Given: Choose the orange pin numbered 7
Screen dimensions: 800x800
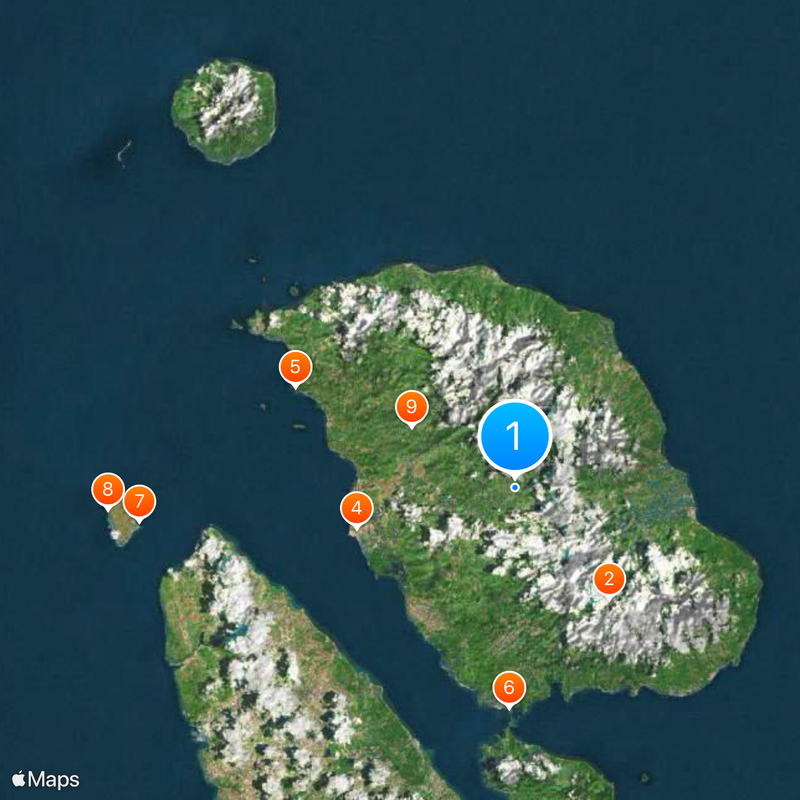Looking at the screenshot, I should pyautogui.click(x=140, y=501).
